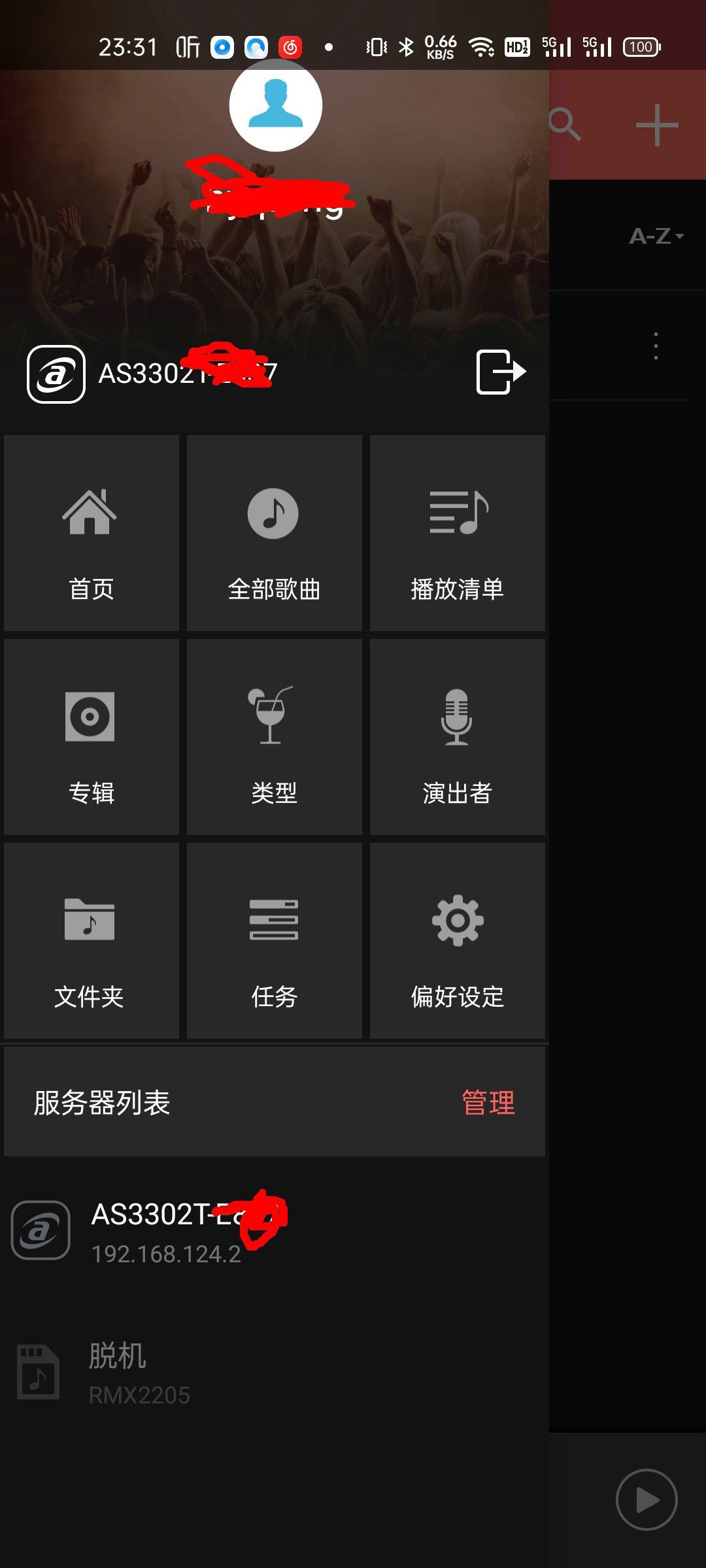Open 任务 tasks
Screen dimensions: 706x1568
[x=274, y=941]
